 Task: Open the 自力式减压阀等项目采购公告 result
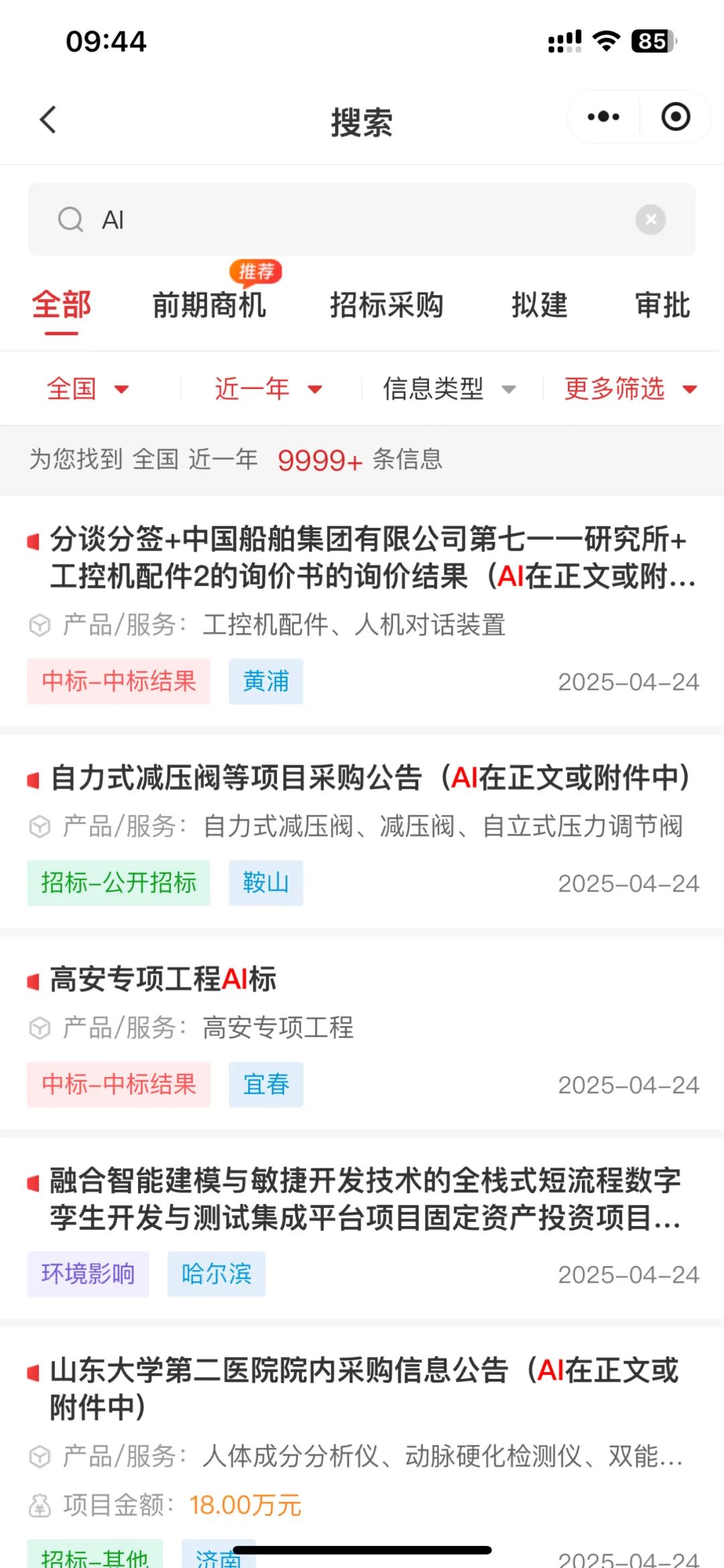coord(362,832)
